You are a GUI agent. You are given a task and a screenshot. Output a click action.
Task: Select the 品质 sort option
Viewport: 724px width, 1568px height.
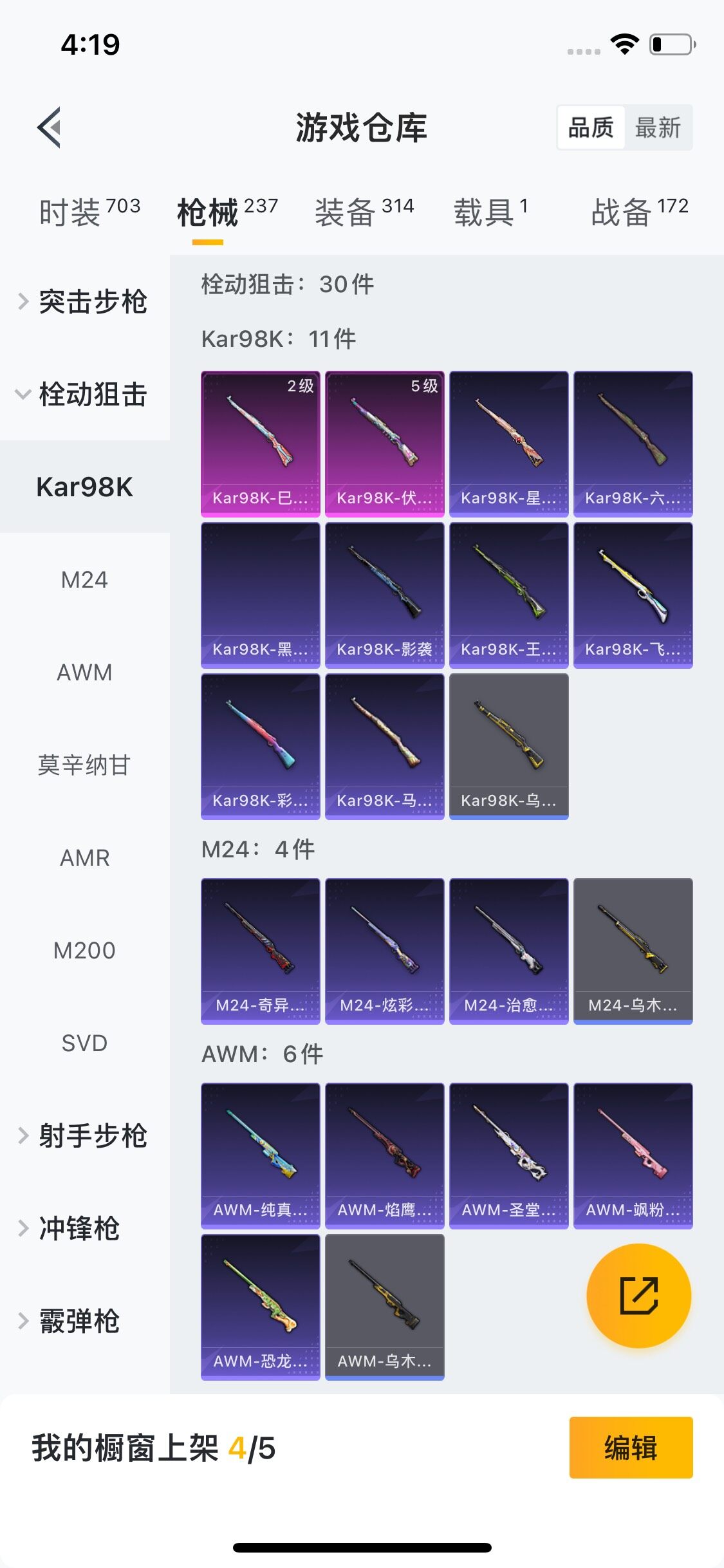coord(591,127)
